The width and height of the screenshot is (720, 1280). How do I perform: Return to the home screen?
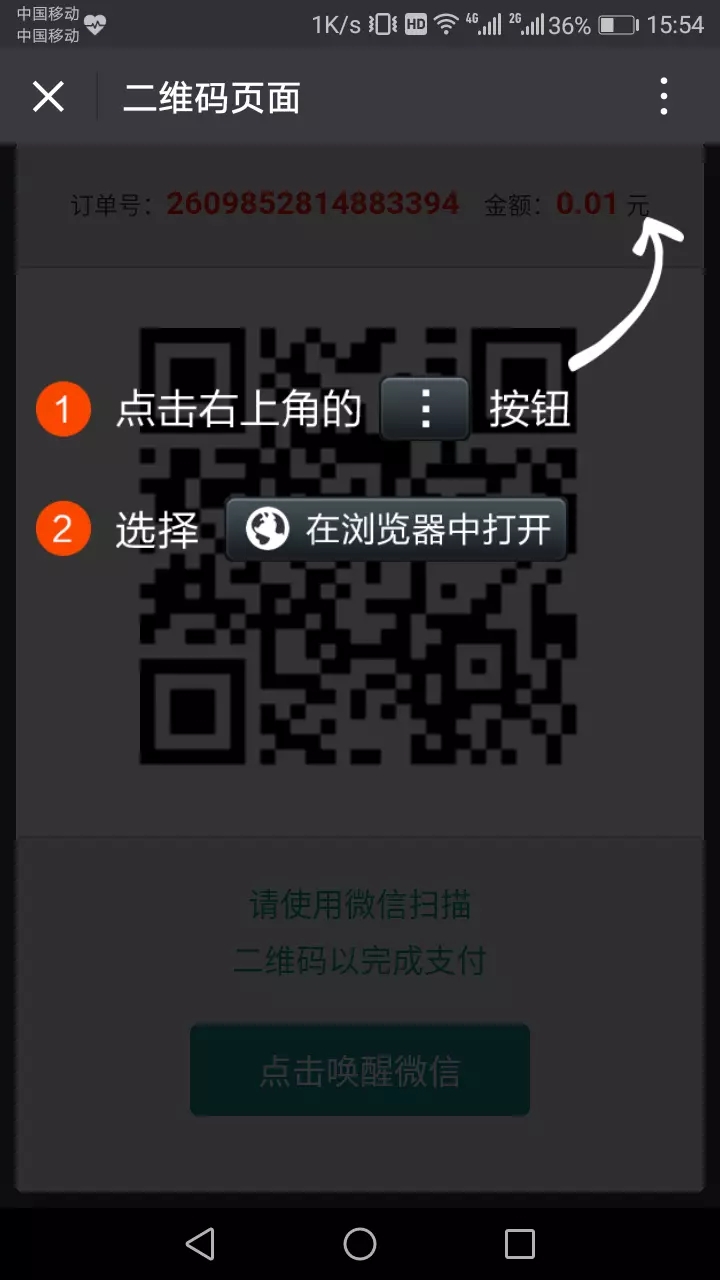pos(360,1243)
